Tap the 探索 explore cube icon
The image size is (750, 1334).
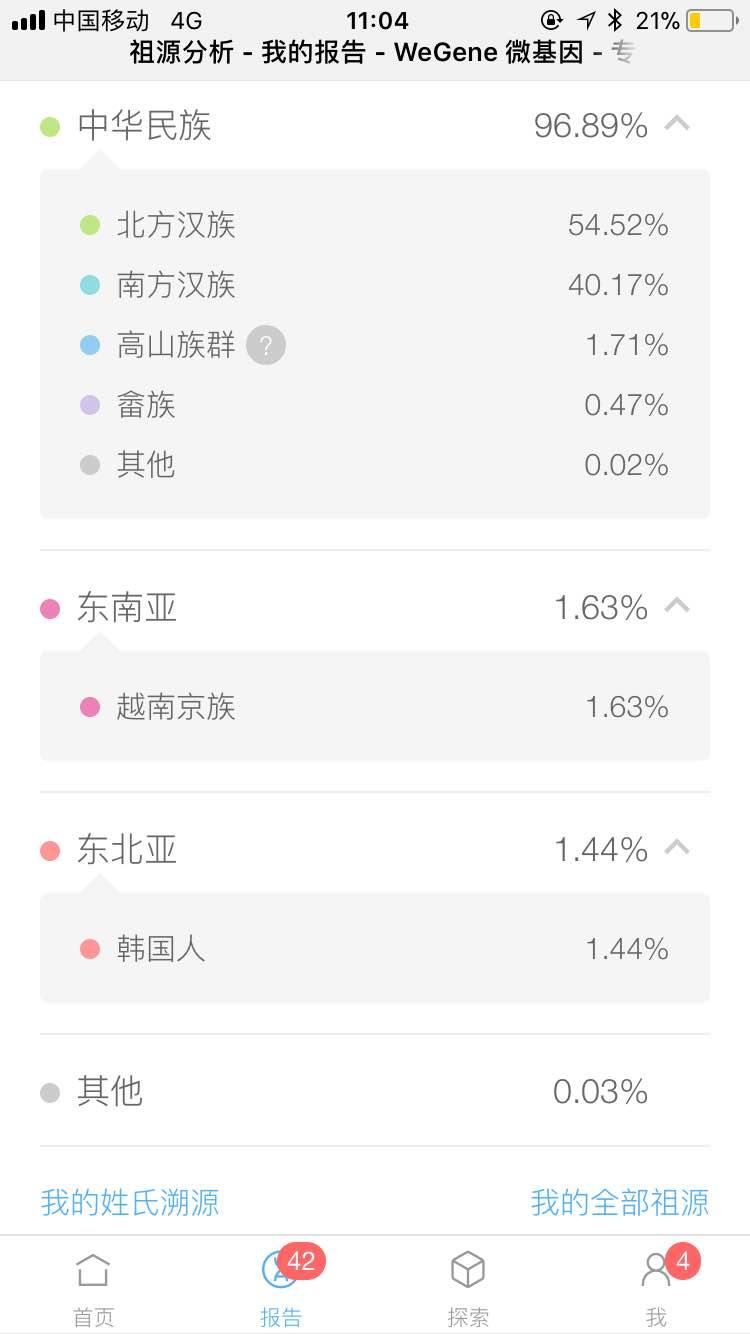pyautogui.click(x=468, y=1268)
